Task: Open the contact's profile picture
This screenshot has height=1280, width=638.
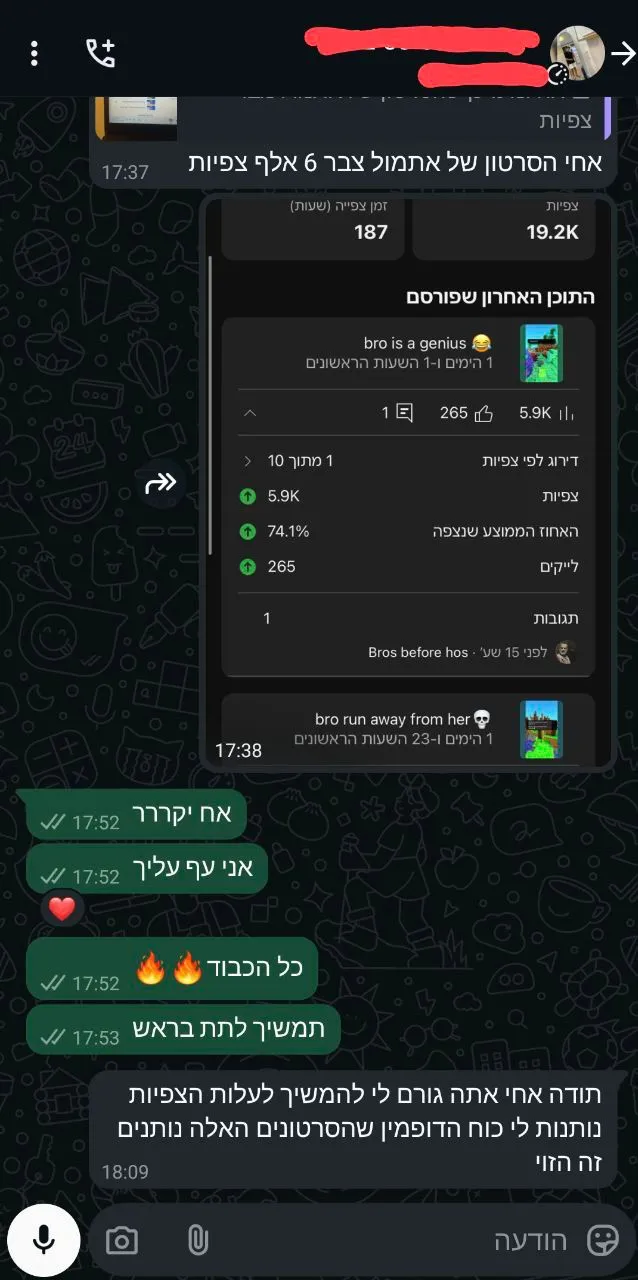Action: 577,53
